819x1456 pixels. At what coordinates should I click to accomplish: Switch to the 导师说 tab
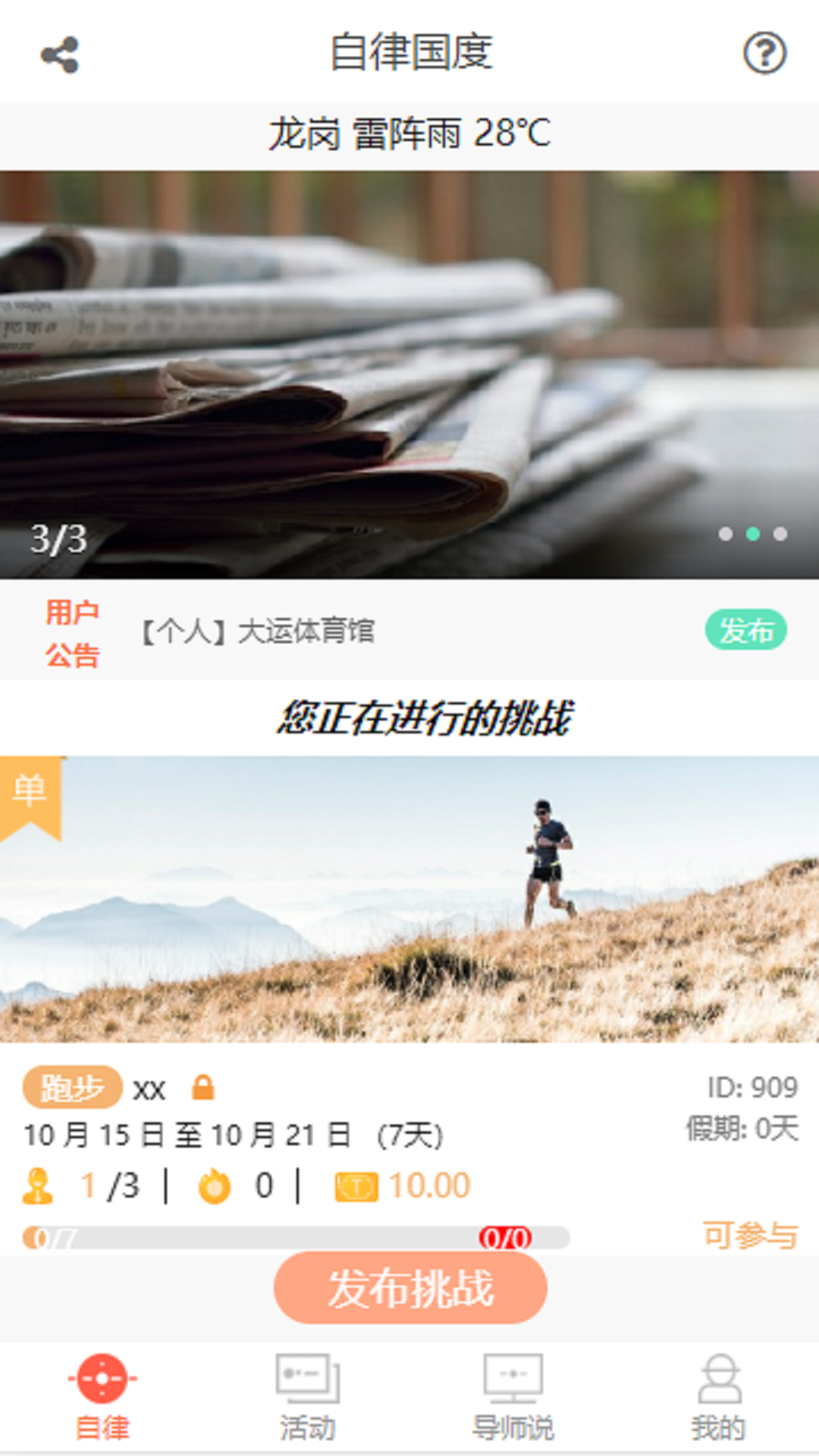click(513, 1397)
